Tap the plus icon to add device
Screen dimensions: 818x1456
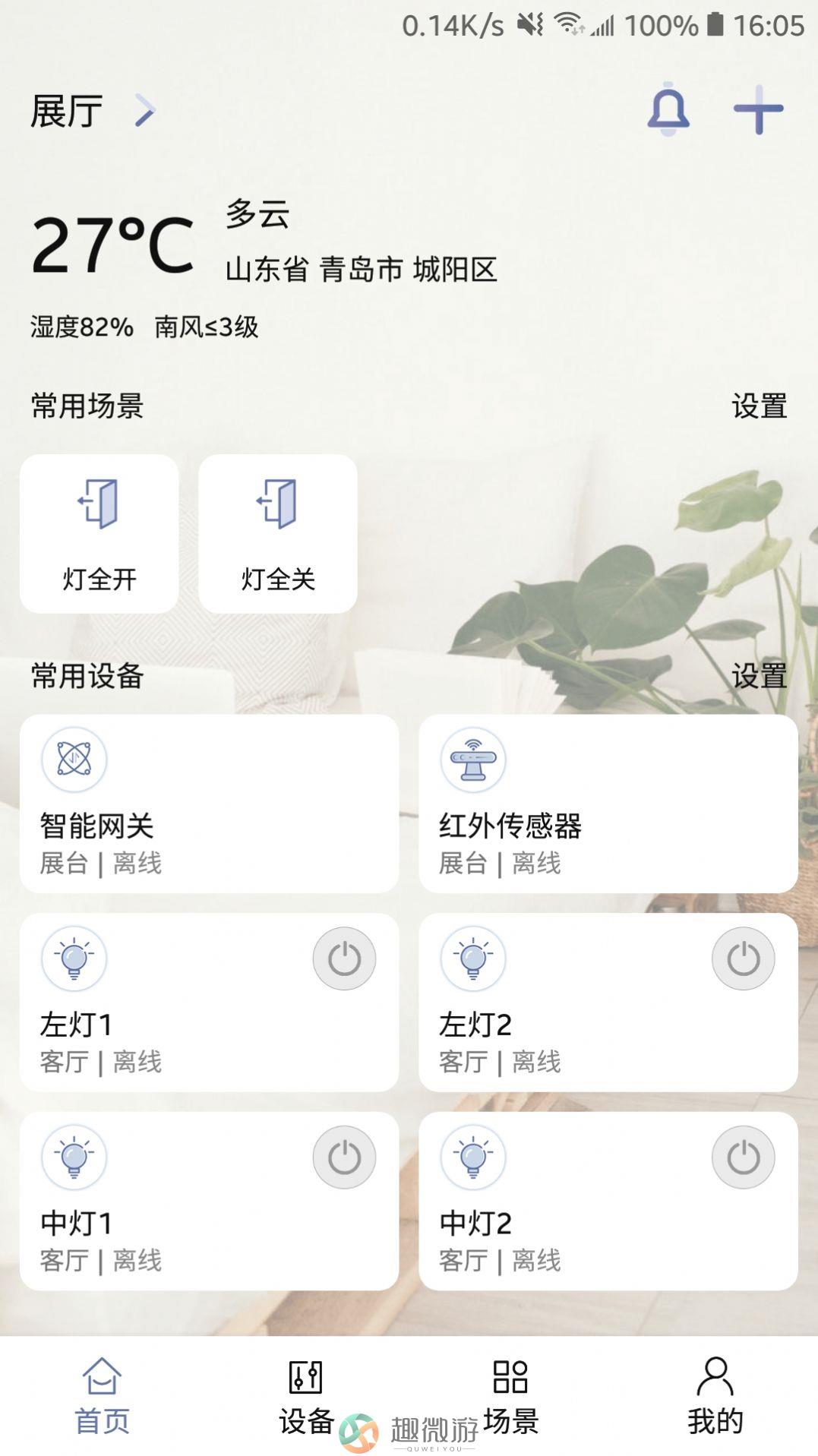(x=758, y=111)
